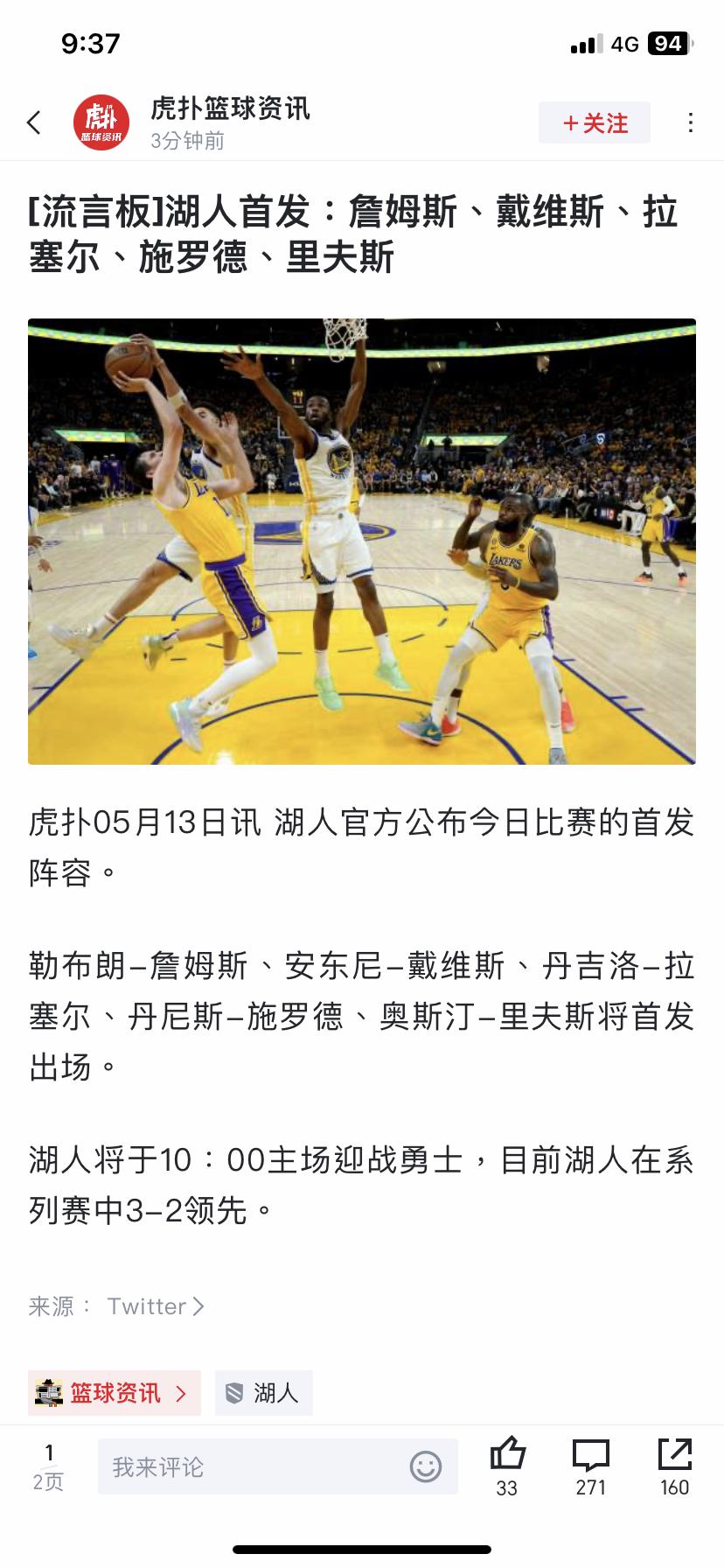Share this article
The width and height of the screenshot is (724, 1568).
click(x=674, y=1466)
